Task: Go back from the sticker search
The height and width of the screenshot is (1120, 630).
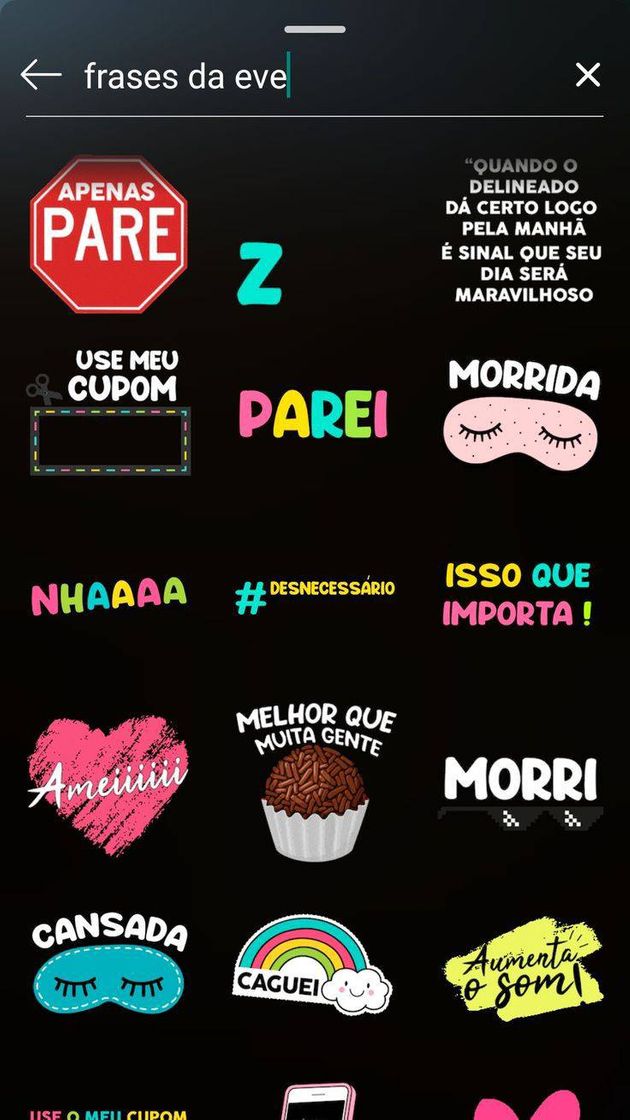Action: (x=41, y=75)
